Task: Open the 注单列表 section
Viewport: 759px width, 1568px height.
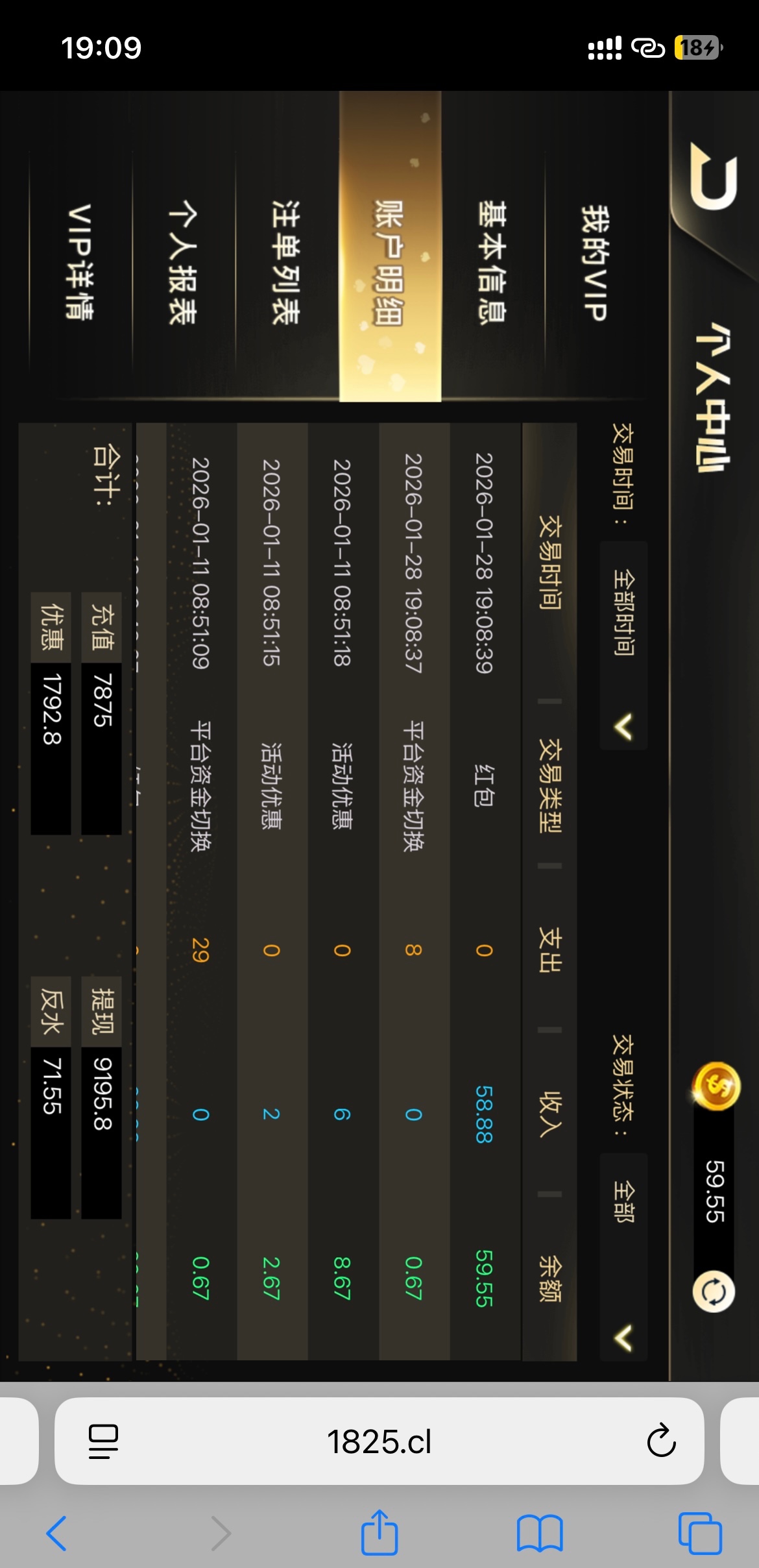Action: 286,262
